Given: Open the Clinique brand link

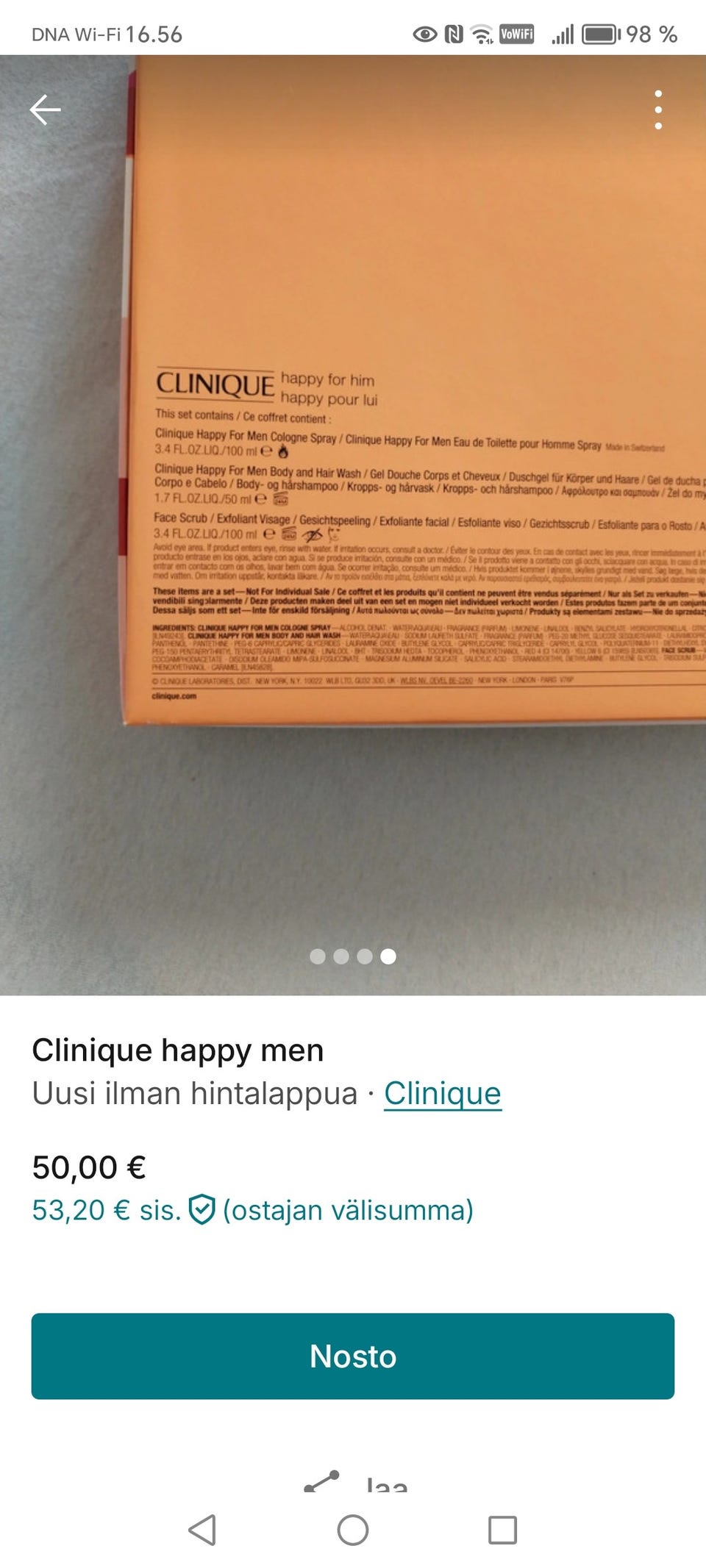Looking at the screenshot, I should click(442, 1093).
